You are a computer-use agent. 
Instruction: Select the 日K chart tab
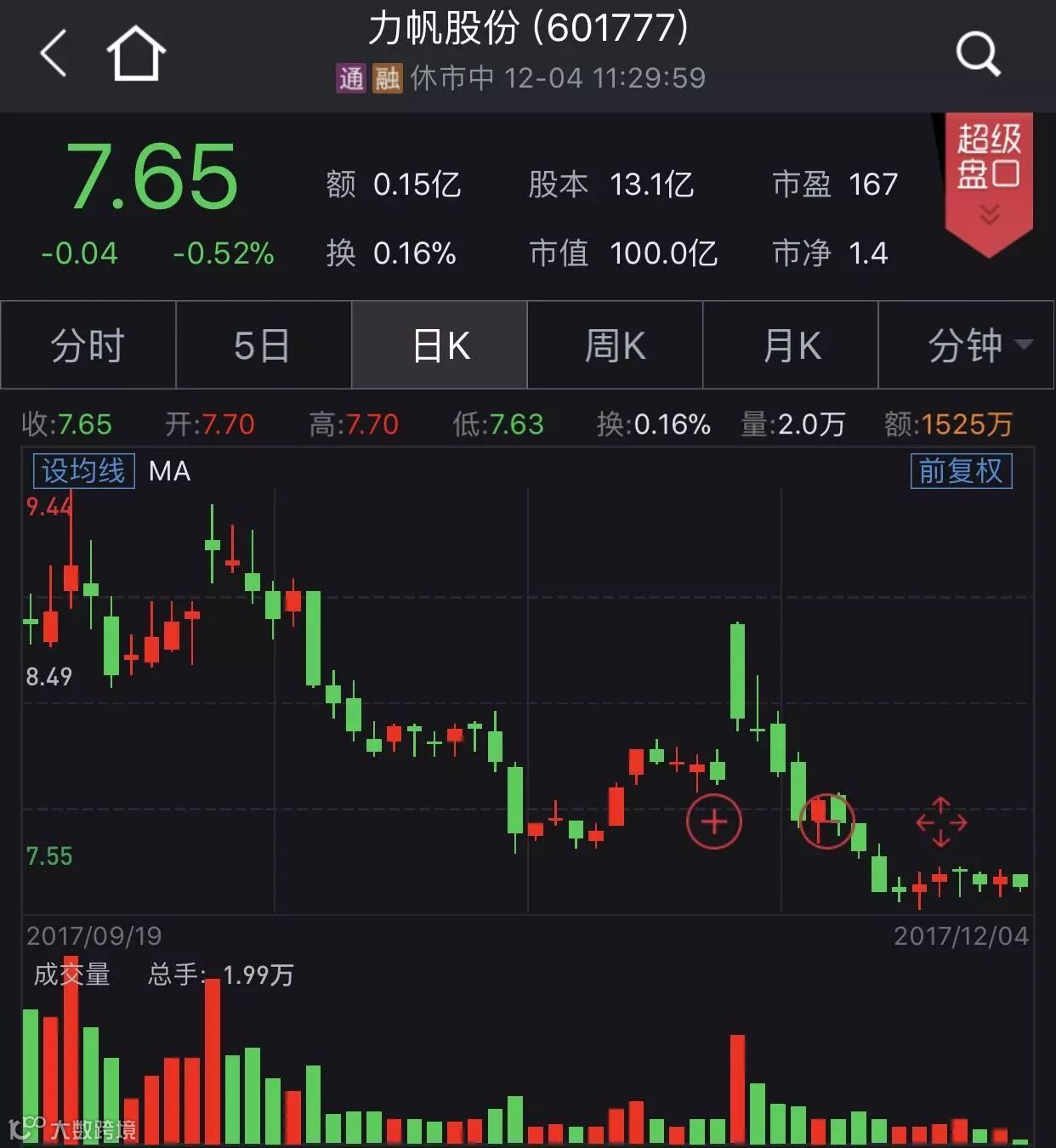[x=440, y=345]
